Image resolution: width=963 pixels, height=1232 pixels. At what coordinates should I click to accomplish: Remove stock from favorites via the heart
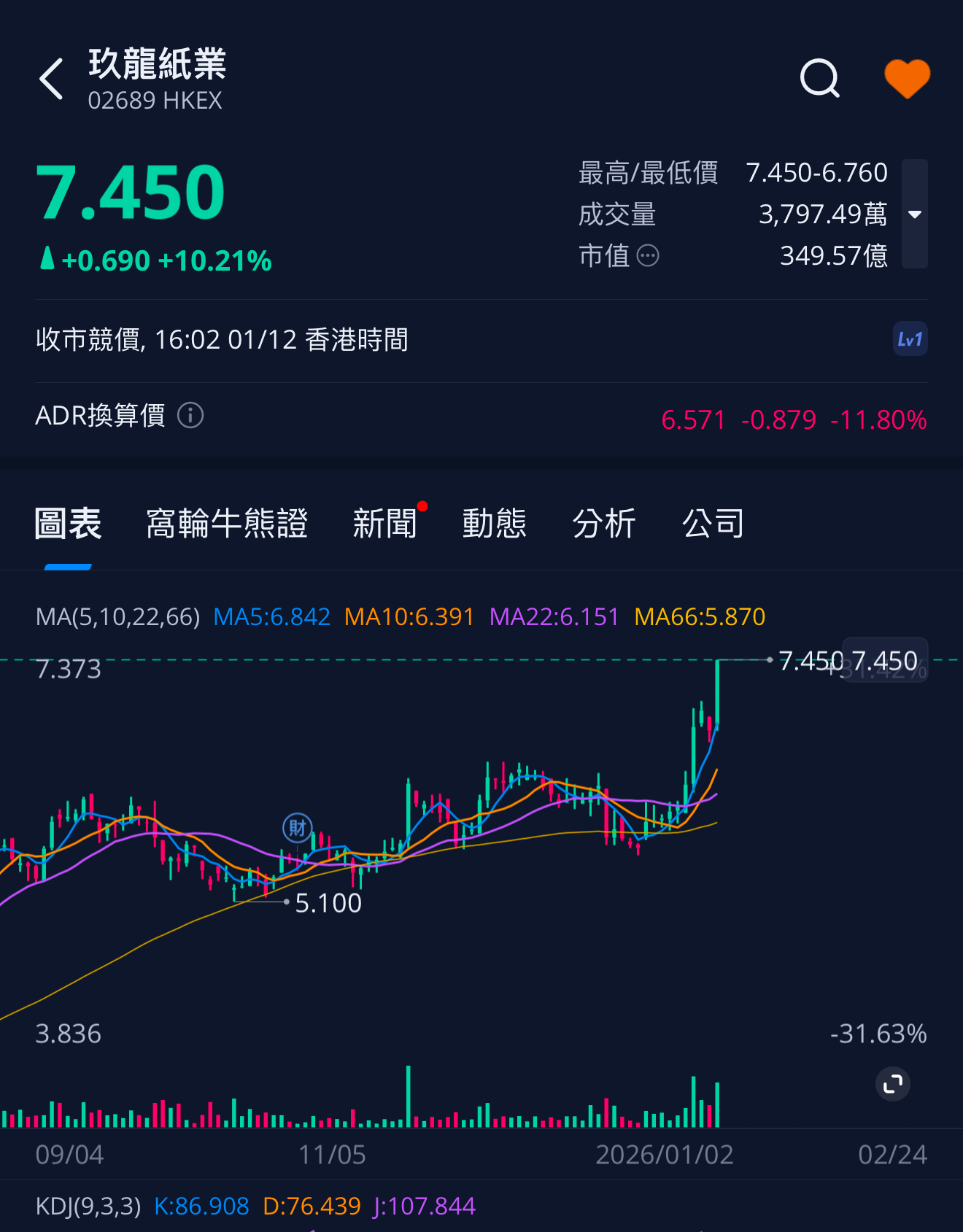click(x=907, y=78)
